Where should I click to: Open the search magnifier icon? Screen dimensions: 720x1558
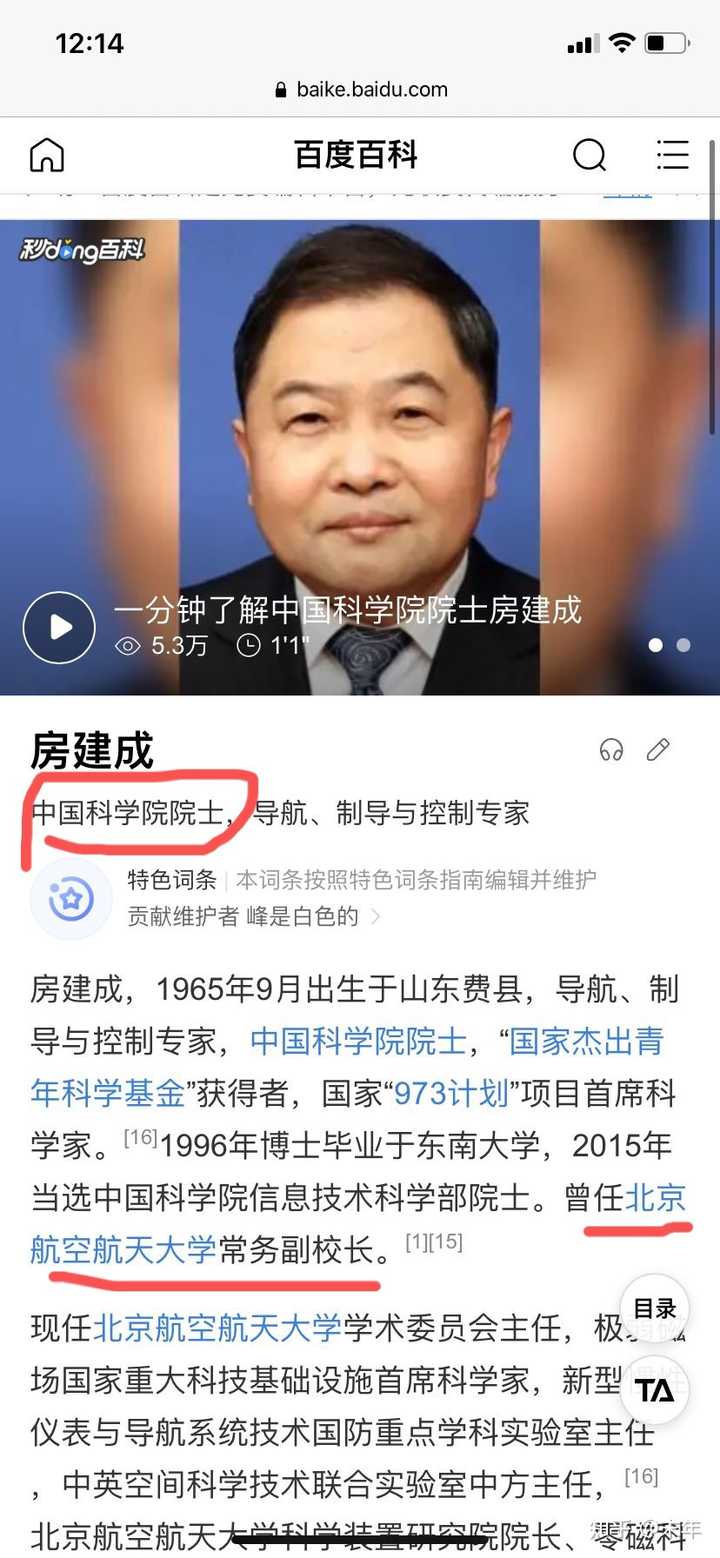point(589,155)
